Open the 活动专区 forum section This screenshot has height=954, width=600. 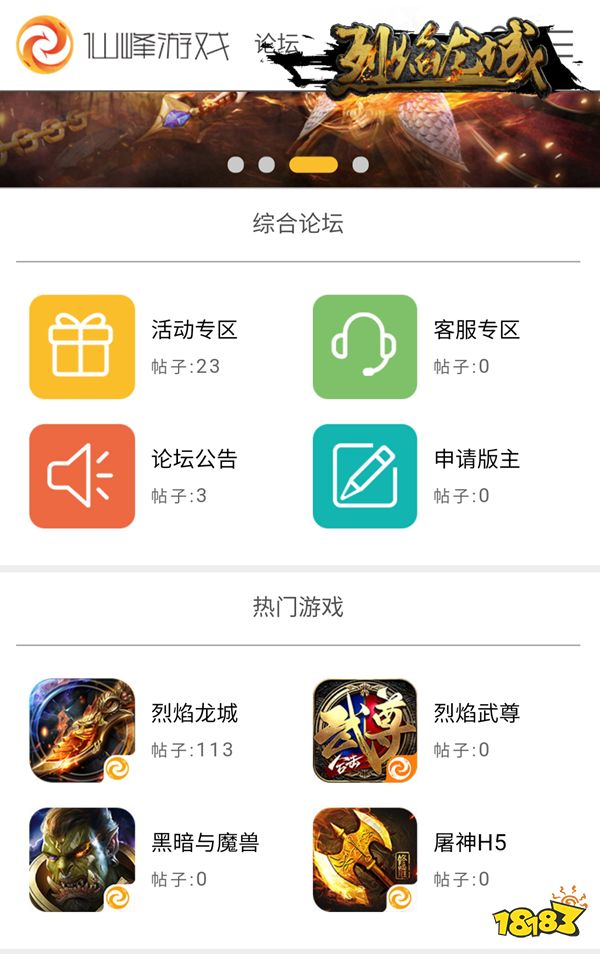click(82, 347)
